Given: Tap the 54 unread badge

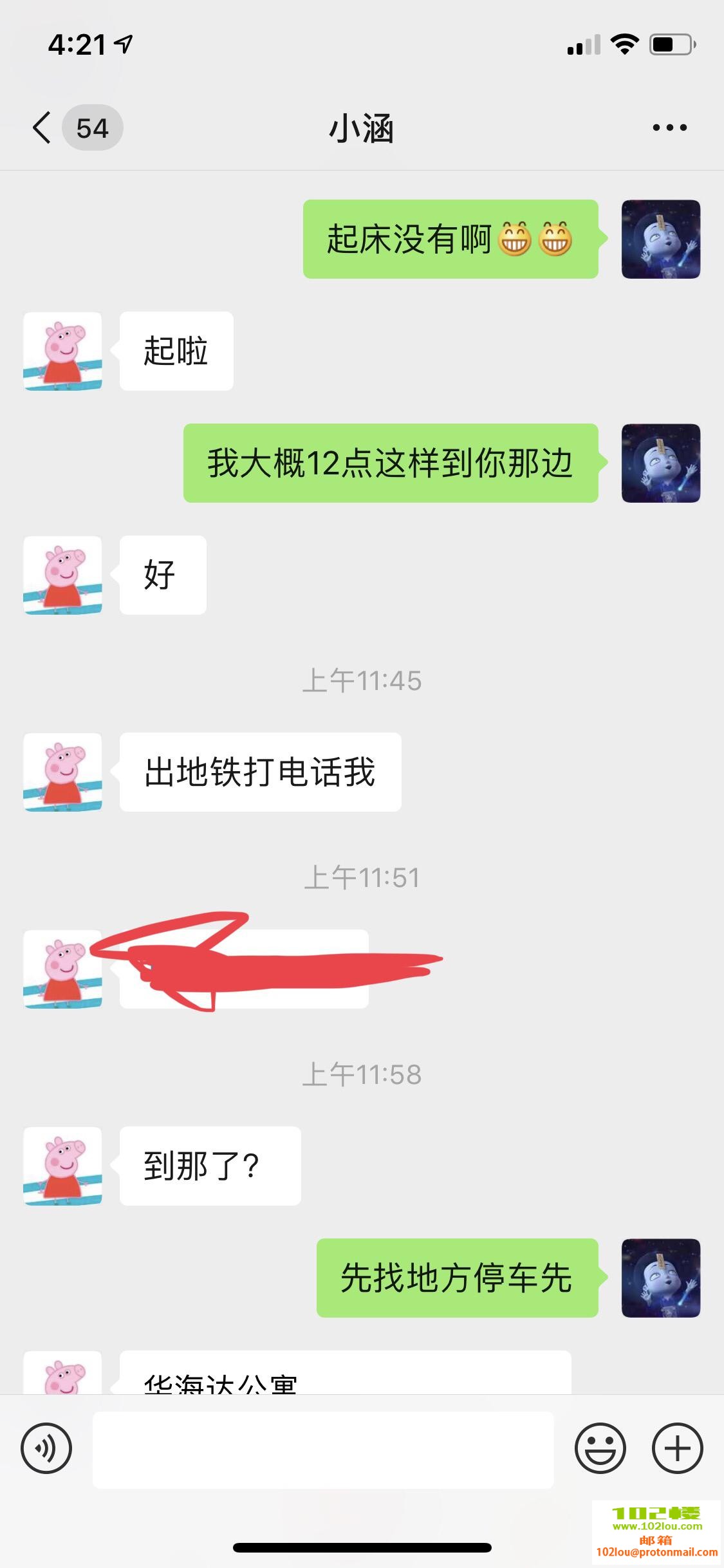Looking at the screenshot, I should pyautogui.click(x=93, y=127).
